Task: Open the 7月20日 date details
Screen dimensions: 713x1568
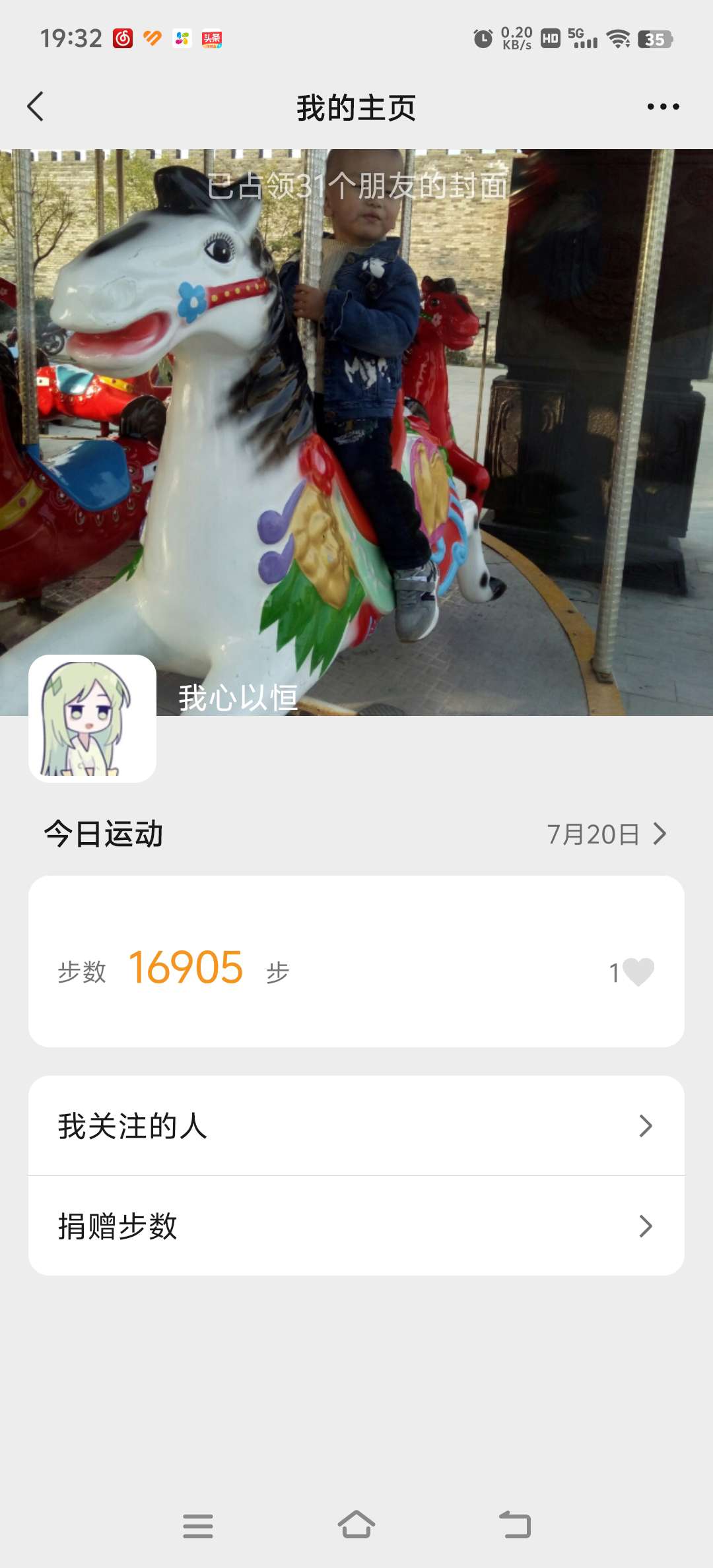Action: [x=606, y=834]
